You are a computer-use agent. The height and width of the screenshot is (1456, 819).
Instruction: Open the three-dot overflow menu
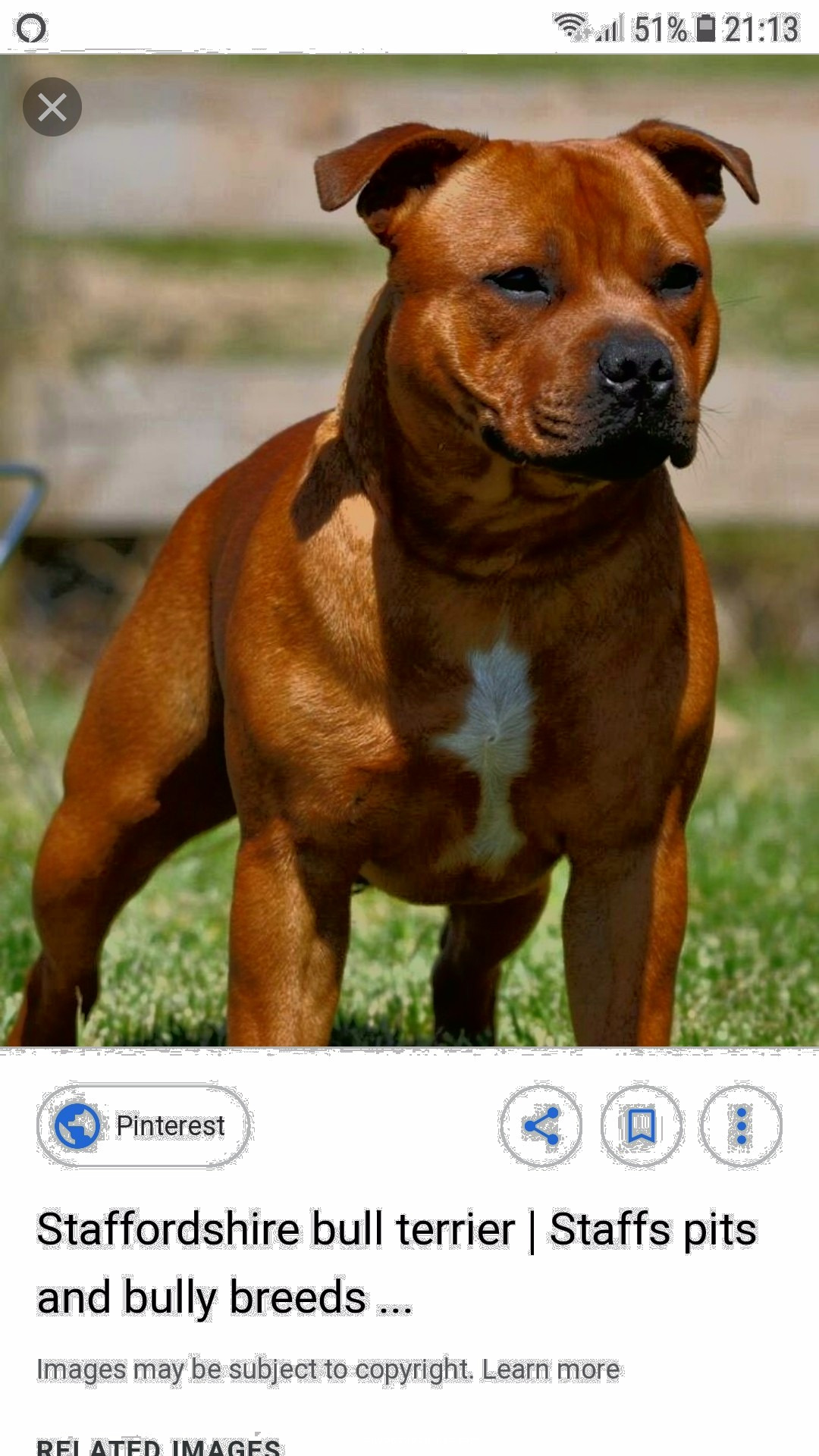tap(742, 1126)
